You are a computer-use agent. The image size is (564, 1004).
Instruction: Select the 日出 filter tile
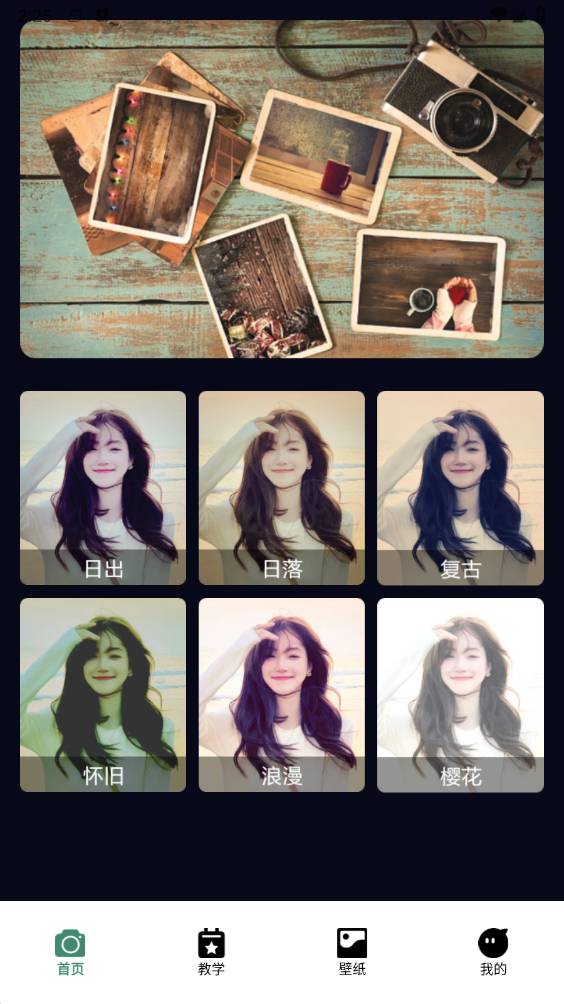[103, 488]
